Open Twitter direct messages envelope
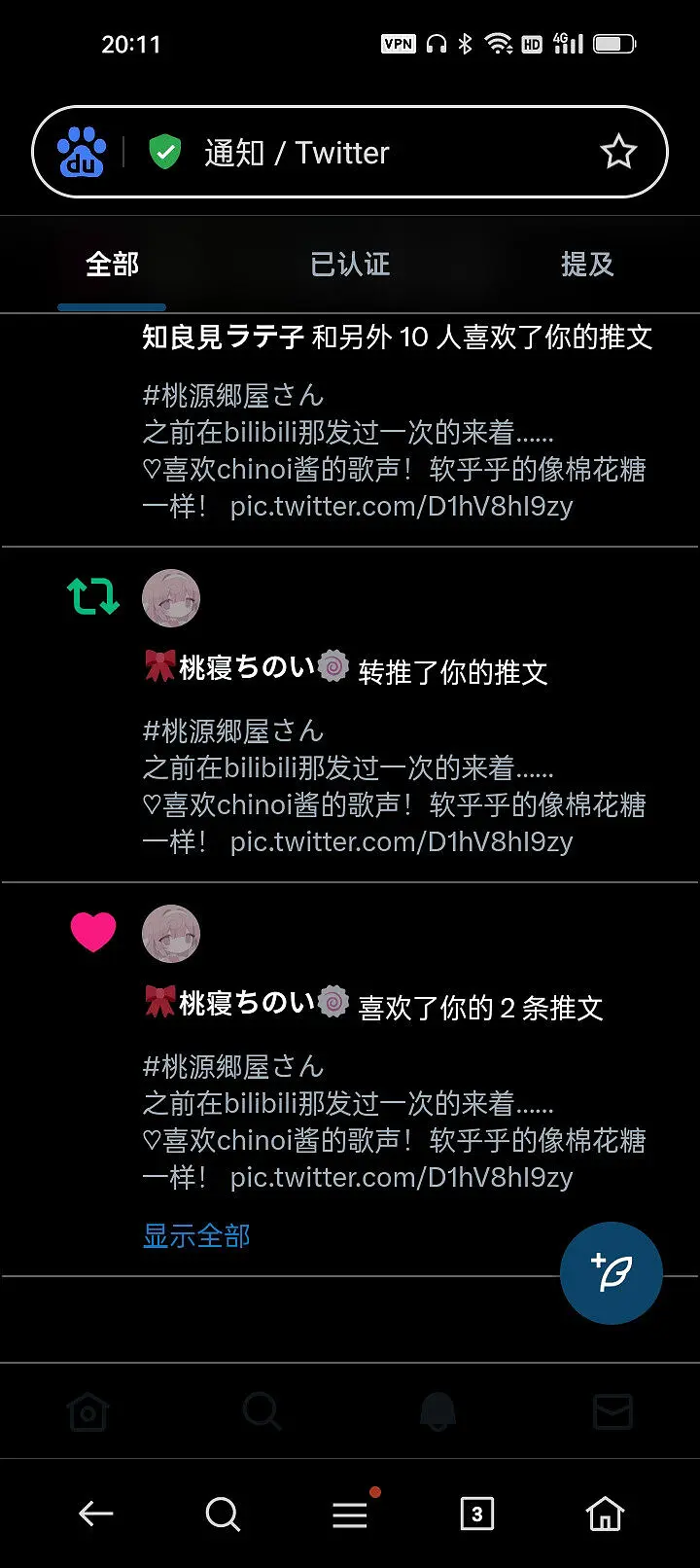The image size is (700, 1568). tap(612, 1411)
